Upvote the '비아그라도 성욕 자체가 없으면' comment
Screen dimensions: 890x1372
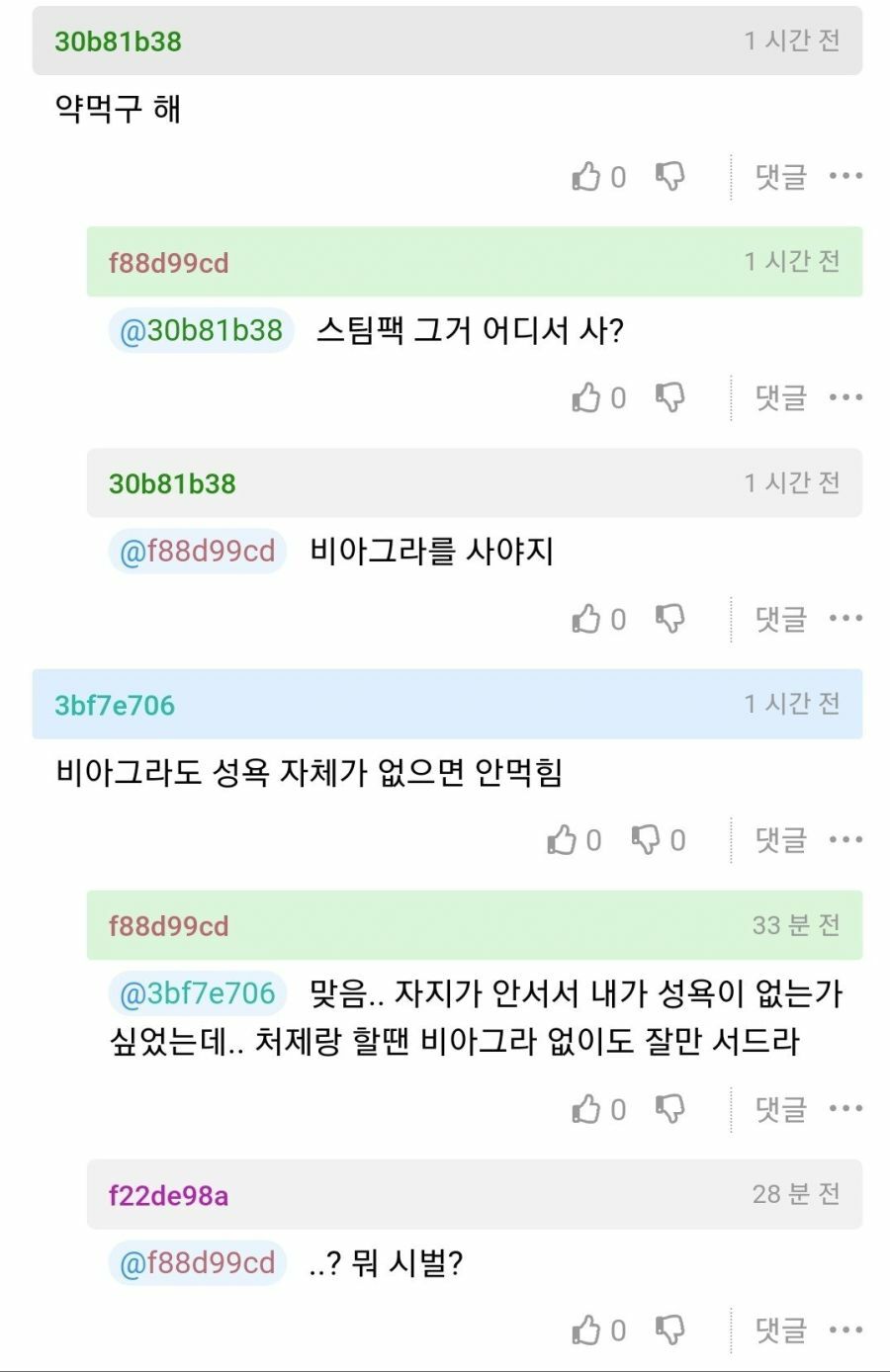click(x=562, y=840)
